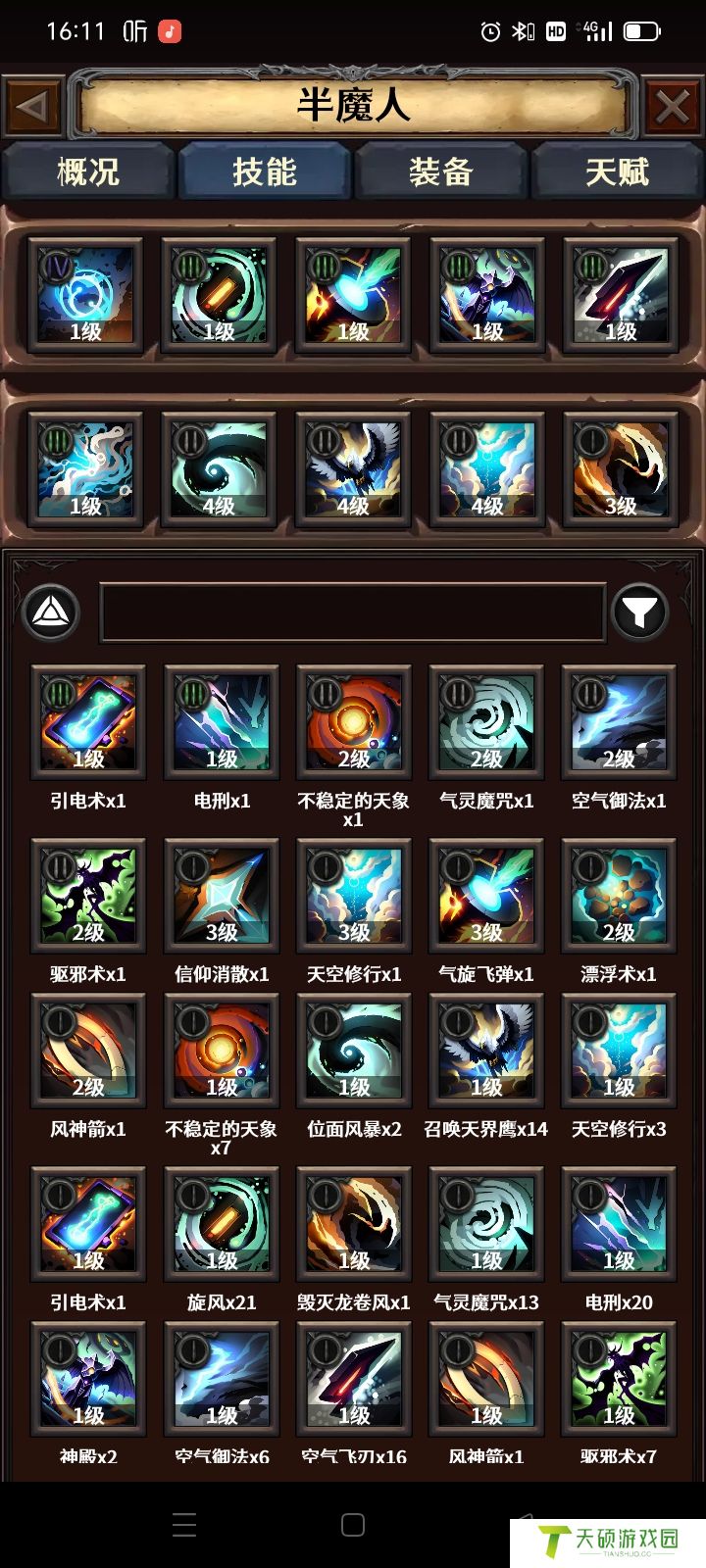Open the 天赋 tab

617,172
